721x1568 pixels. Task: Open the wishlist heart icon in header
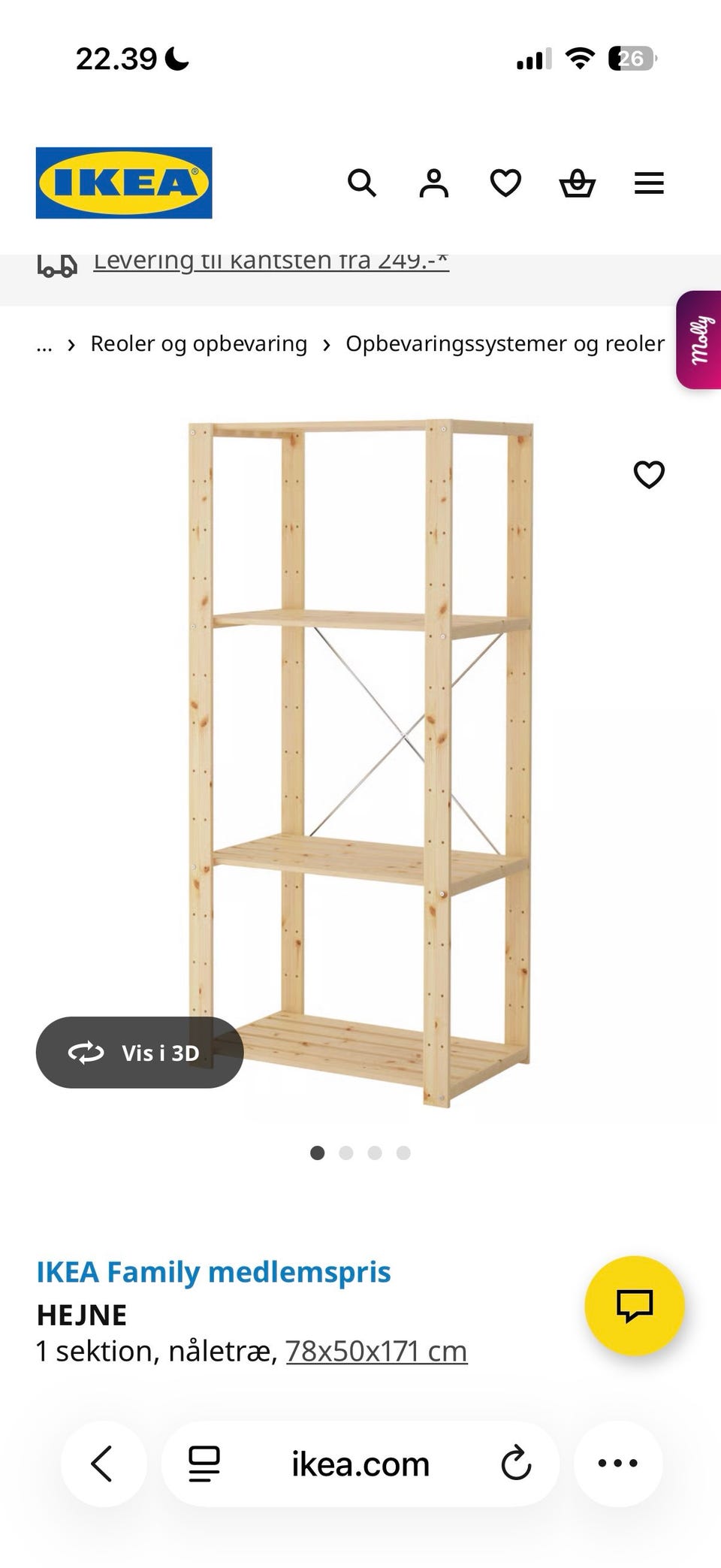tap(505, 183)
